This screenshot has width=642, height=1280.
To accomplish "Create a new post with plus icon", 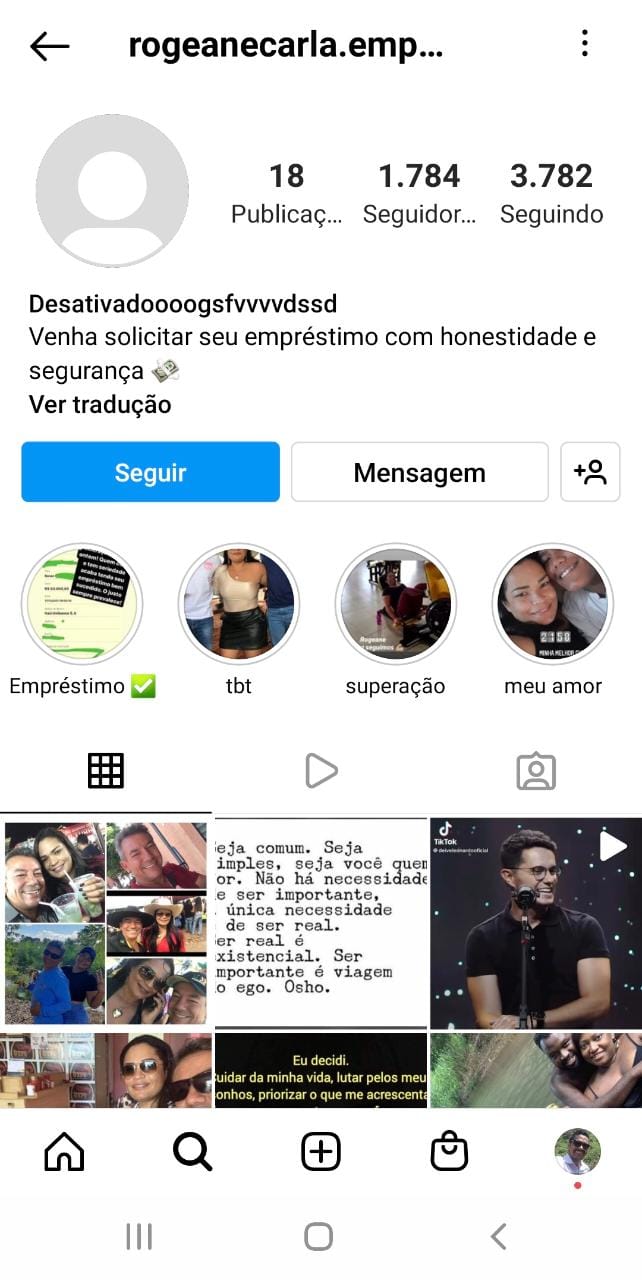I will click(321, 1153).
